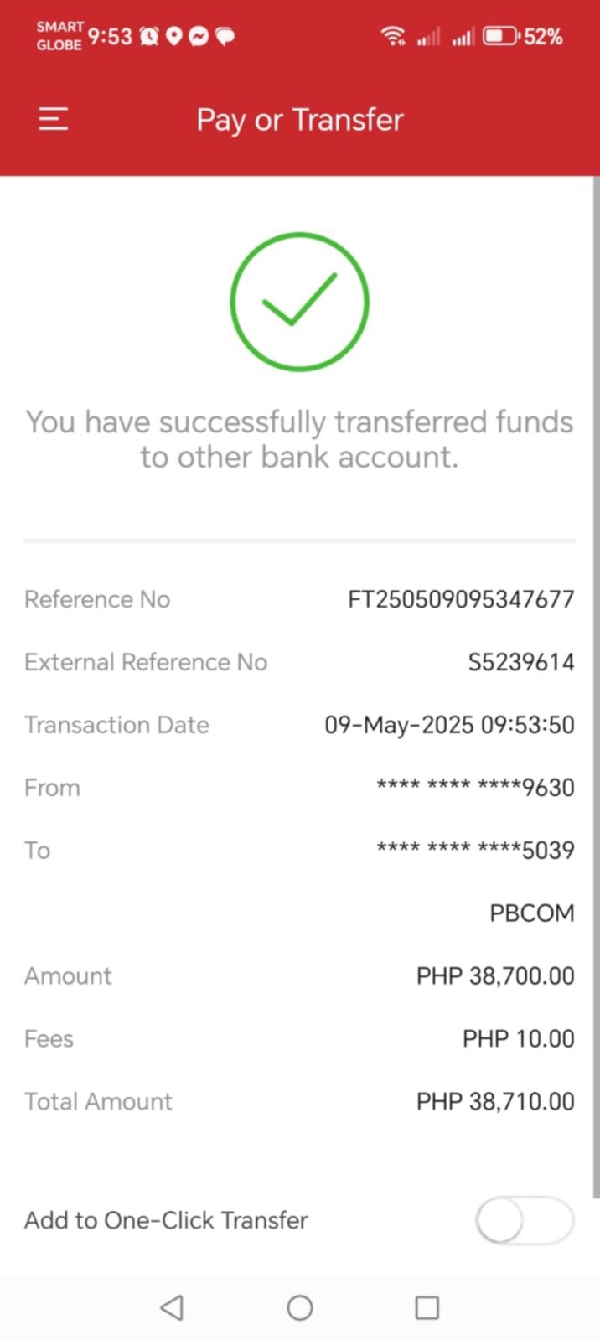Viewport: 600px width, 1340px height.
Task: Enable the Add to One-Click Transfer switch
Action: [524, 1221]
